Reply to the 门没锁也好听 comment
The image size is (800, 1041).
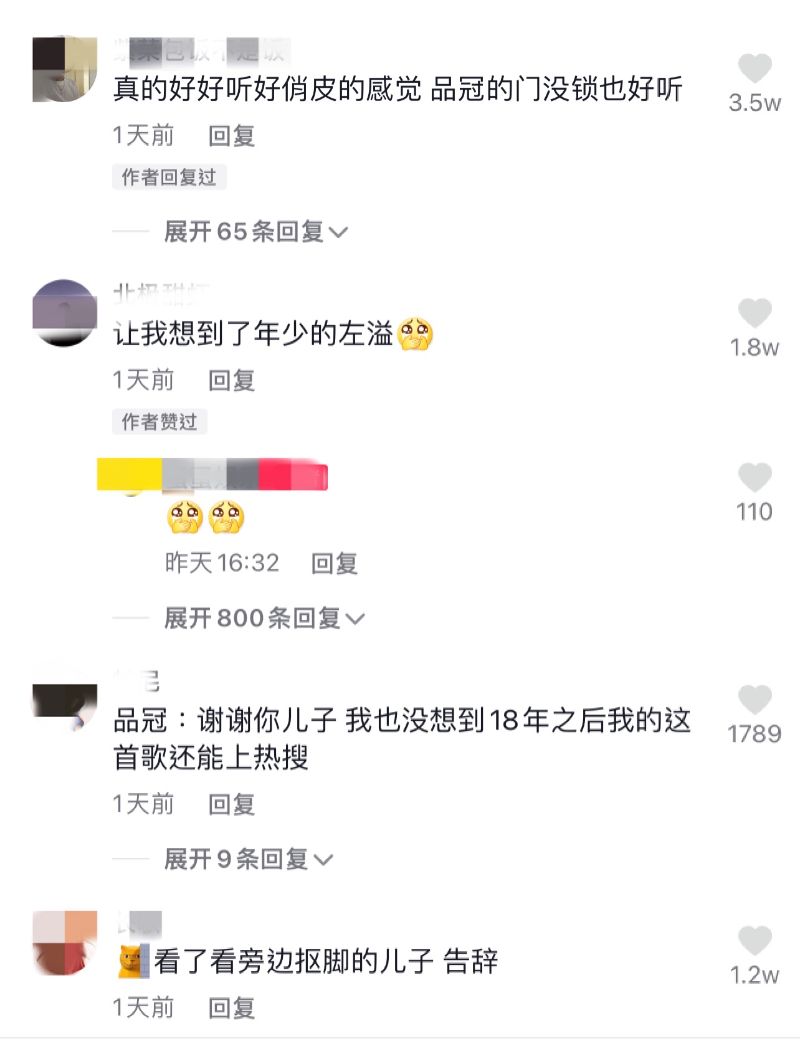point(232,136)
